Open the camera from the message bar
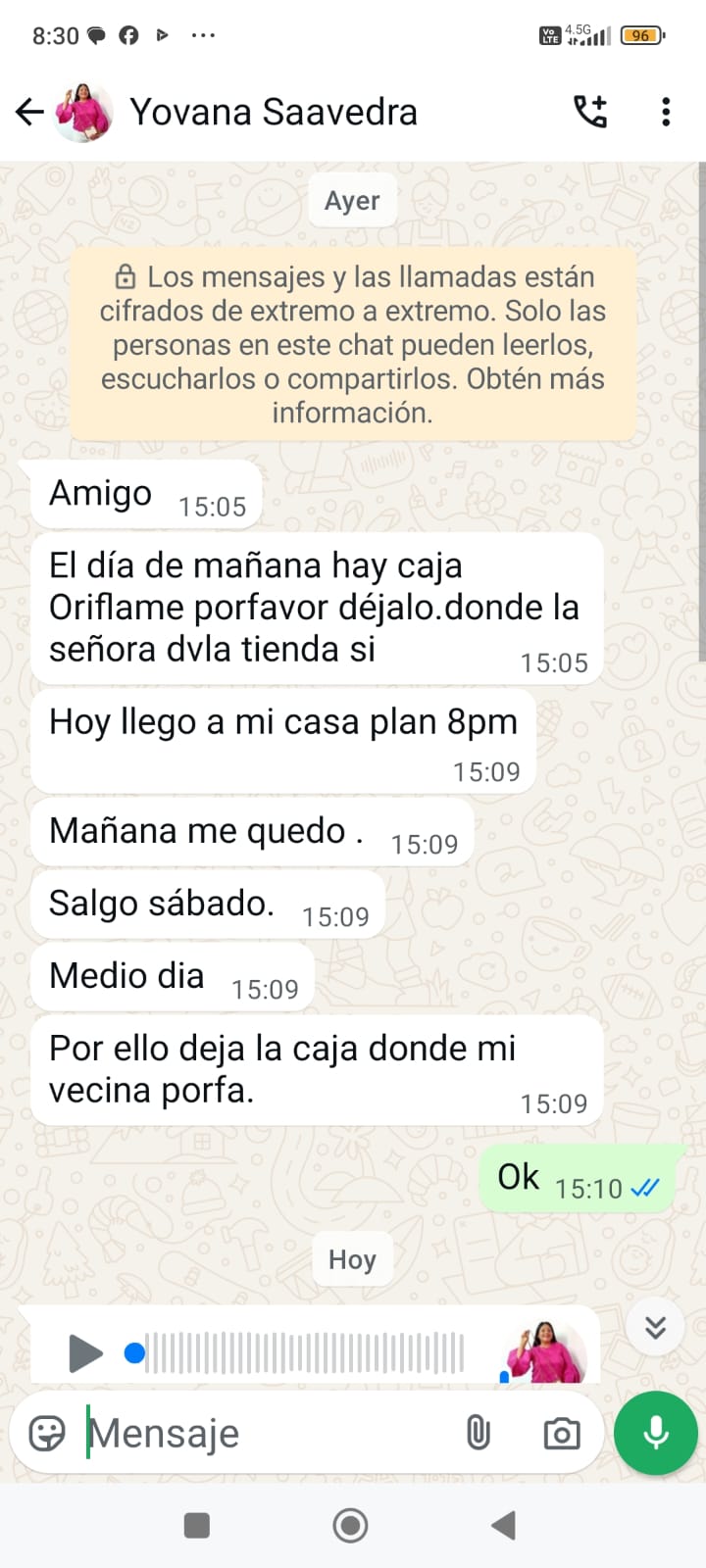Viewport: 706px width, 1568px height. tap(561, 1433)
